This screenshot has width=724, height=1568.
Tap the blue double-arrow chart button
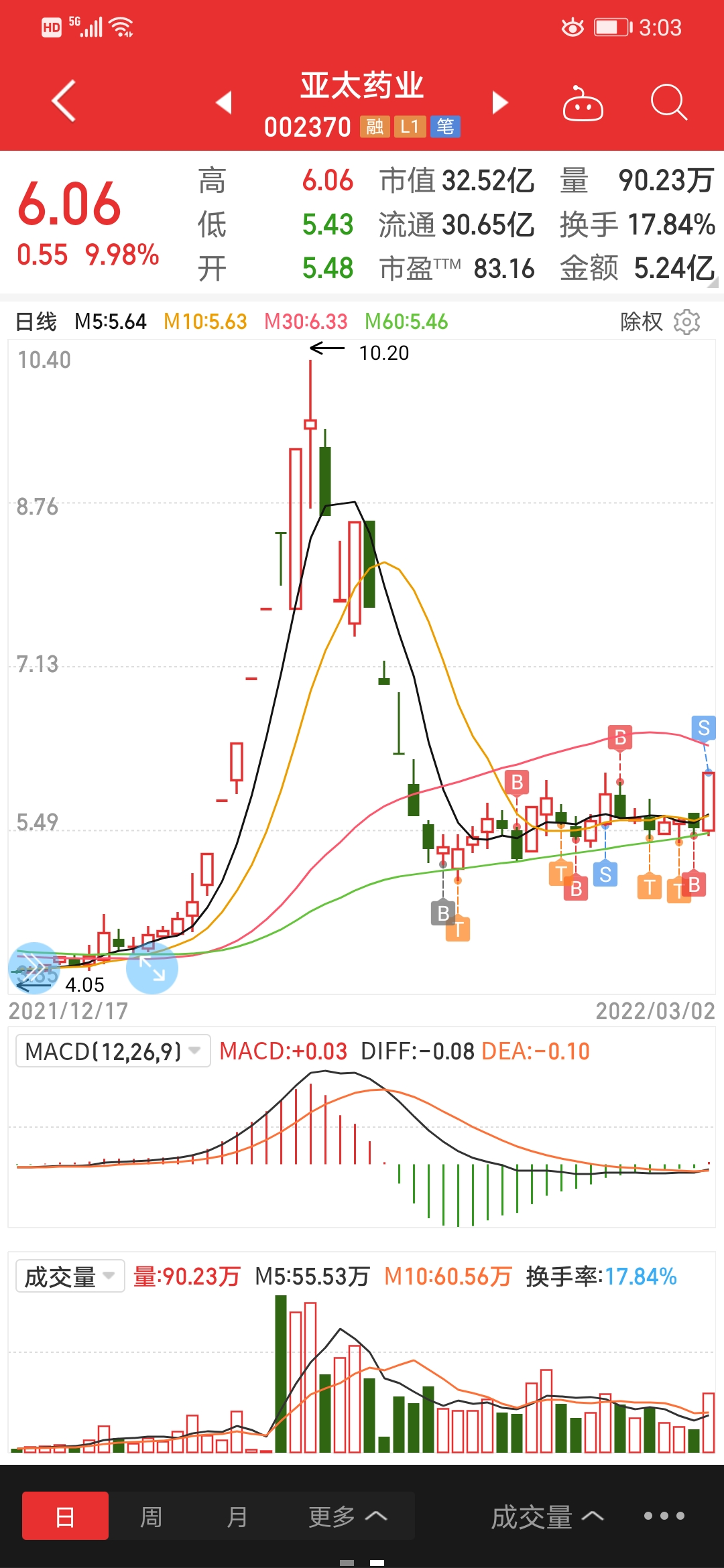click(x=33, y=968)
